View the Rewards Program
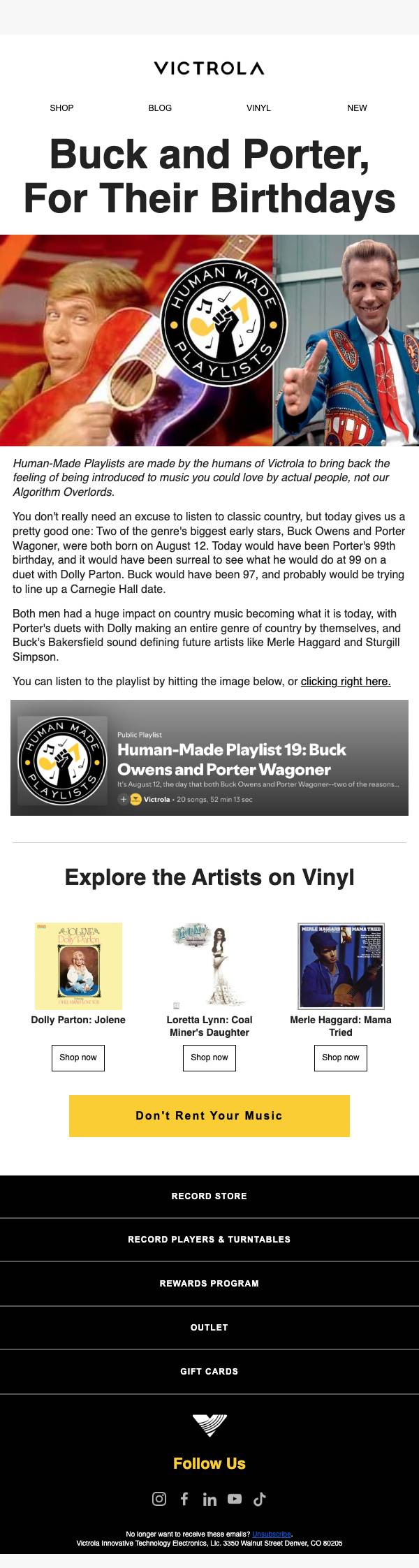419x1568 pixels. pyautogui.click(x=209, y=1284)
